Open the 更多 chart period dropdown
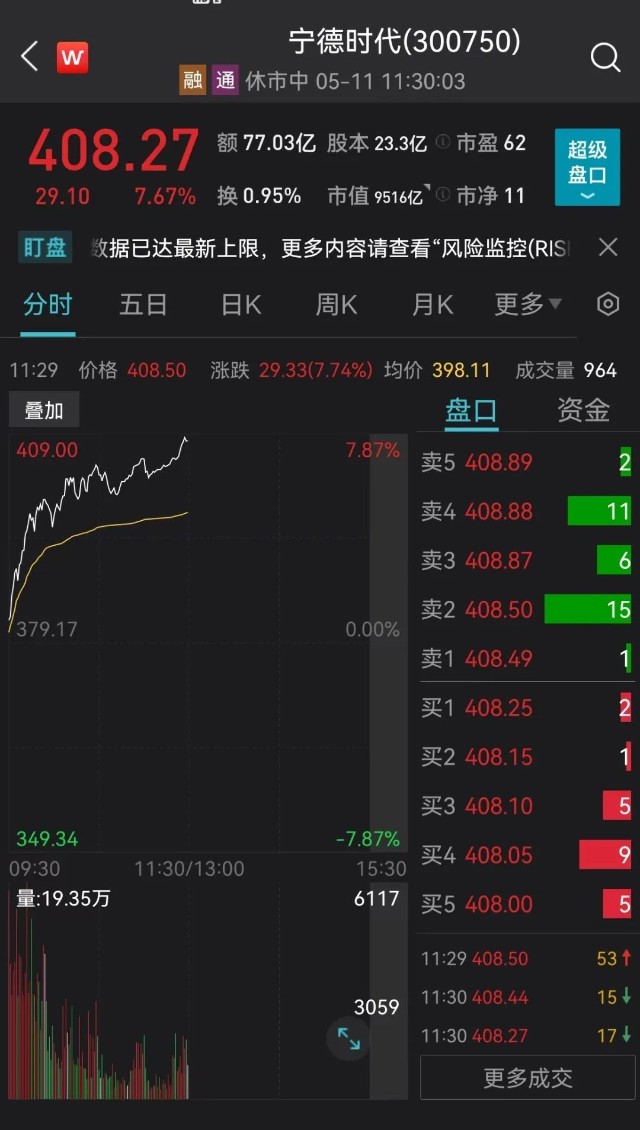Image resolution: width=640 pixels, height=1130 pixels. pyautogui.click(x=528, y=305)
